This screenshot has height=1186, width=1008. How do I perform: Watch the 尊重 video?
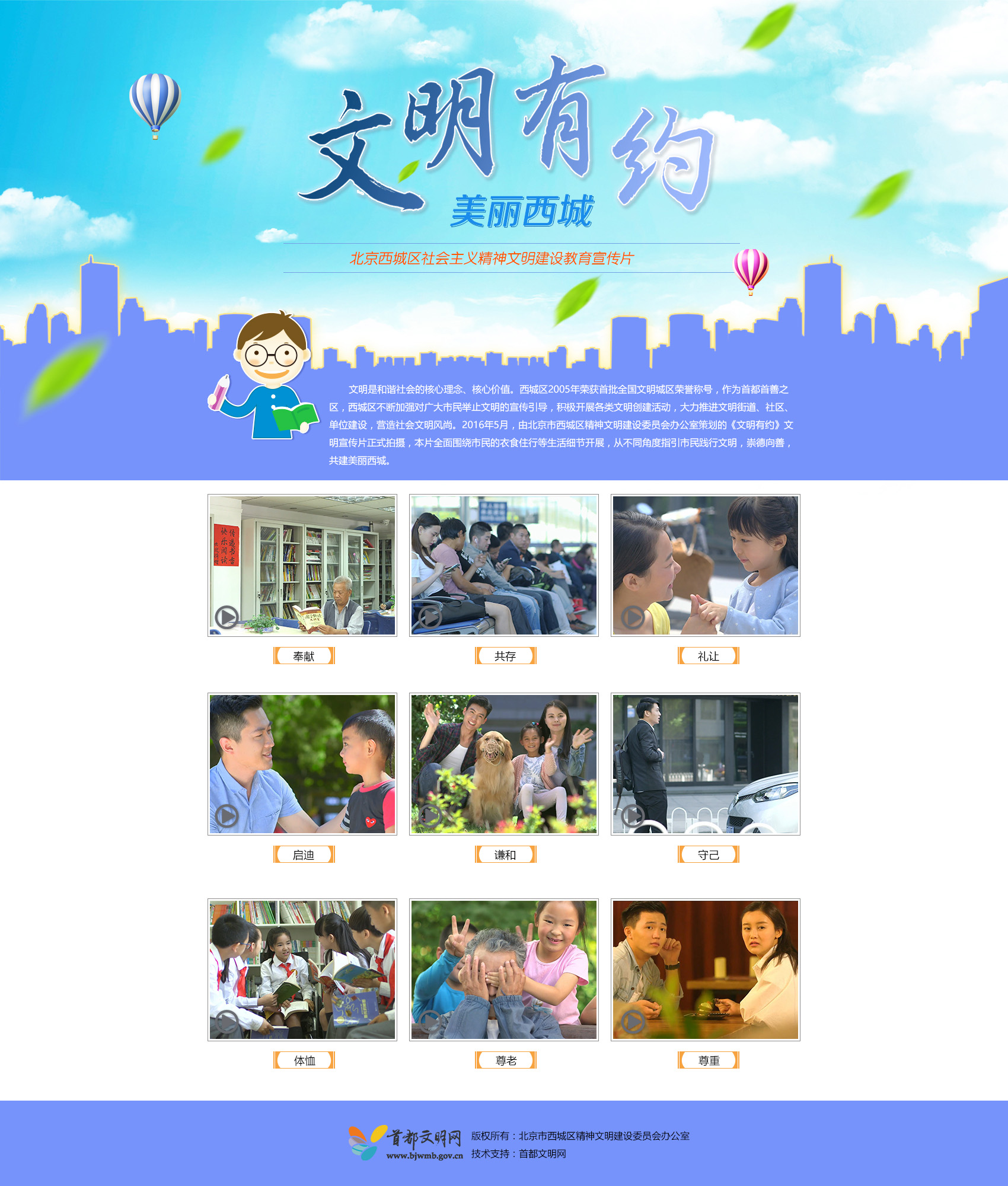(705, 970)
